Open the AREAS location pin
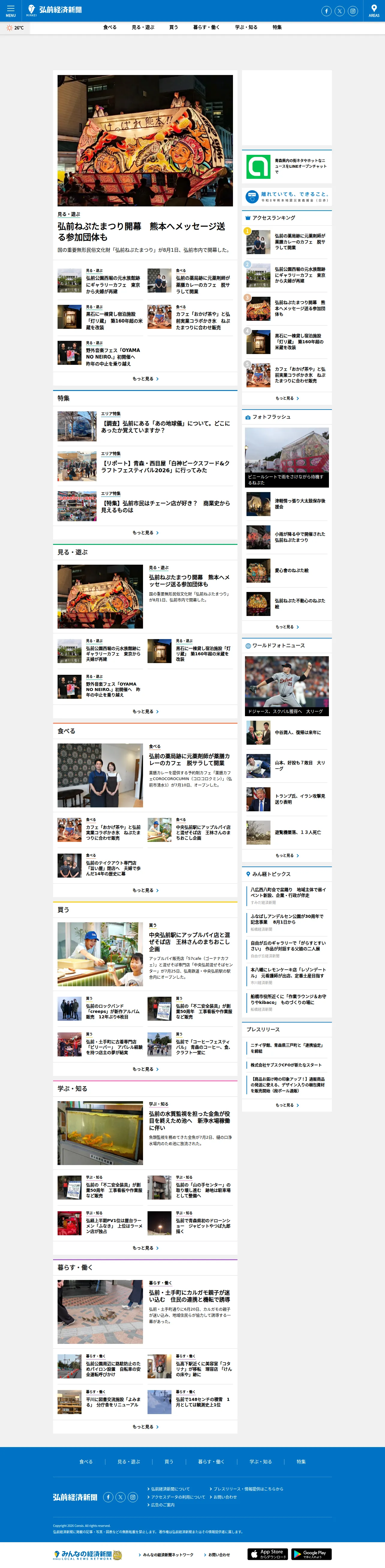The height and width of the screenshot is (1568, 385). click(x=373, y=10)
